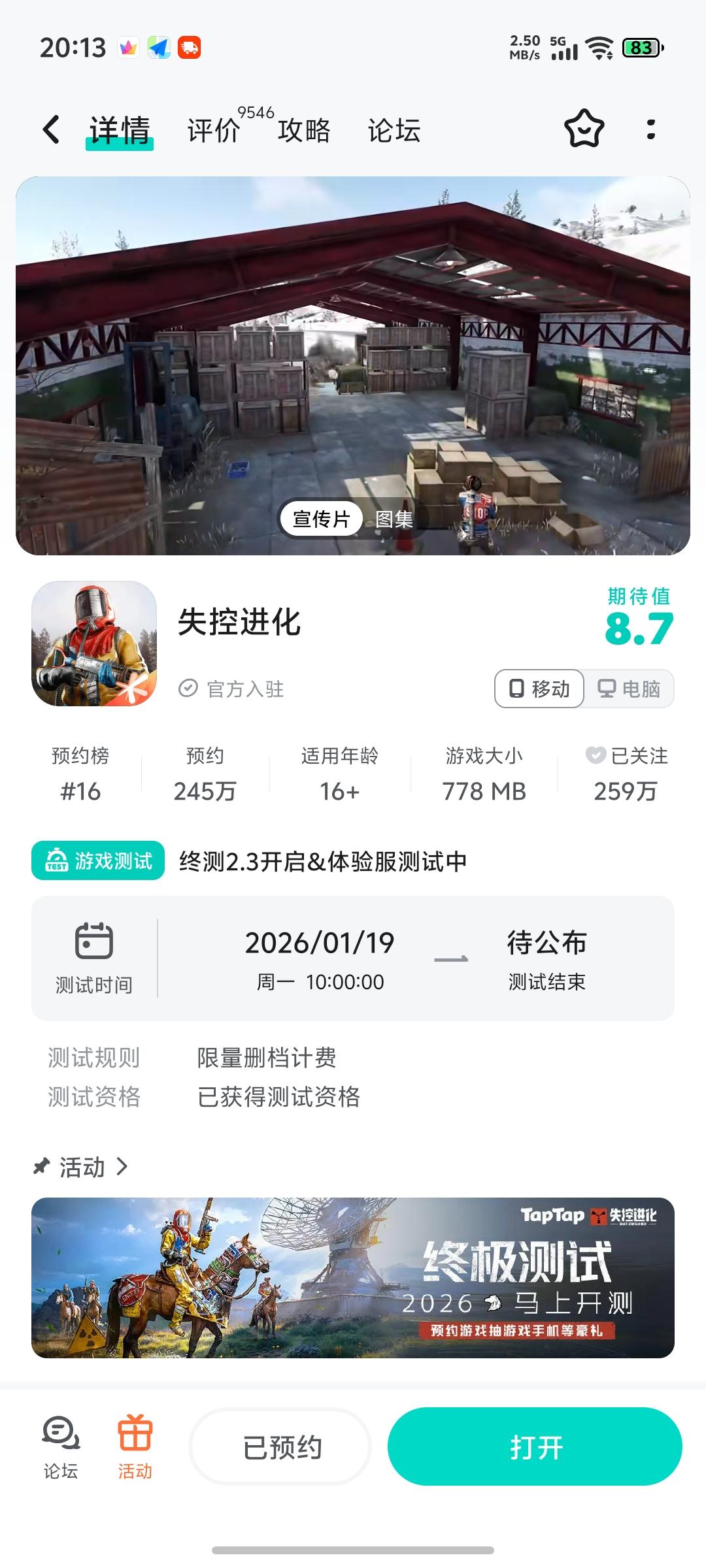Select the 宣传片 media chip
The height and width of the screenshot is (1568, 706).
(x=321, y=519)
